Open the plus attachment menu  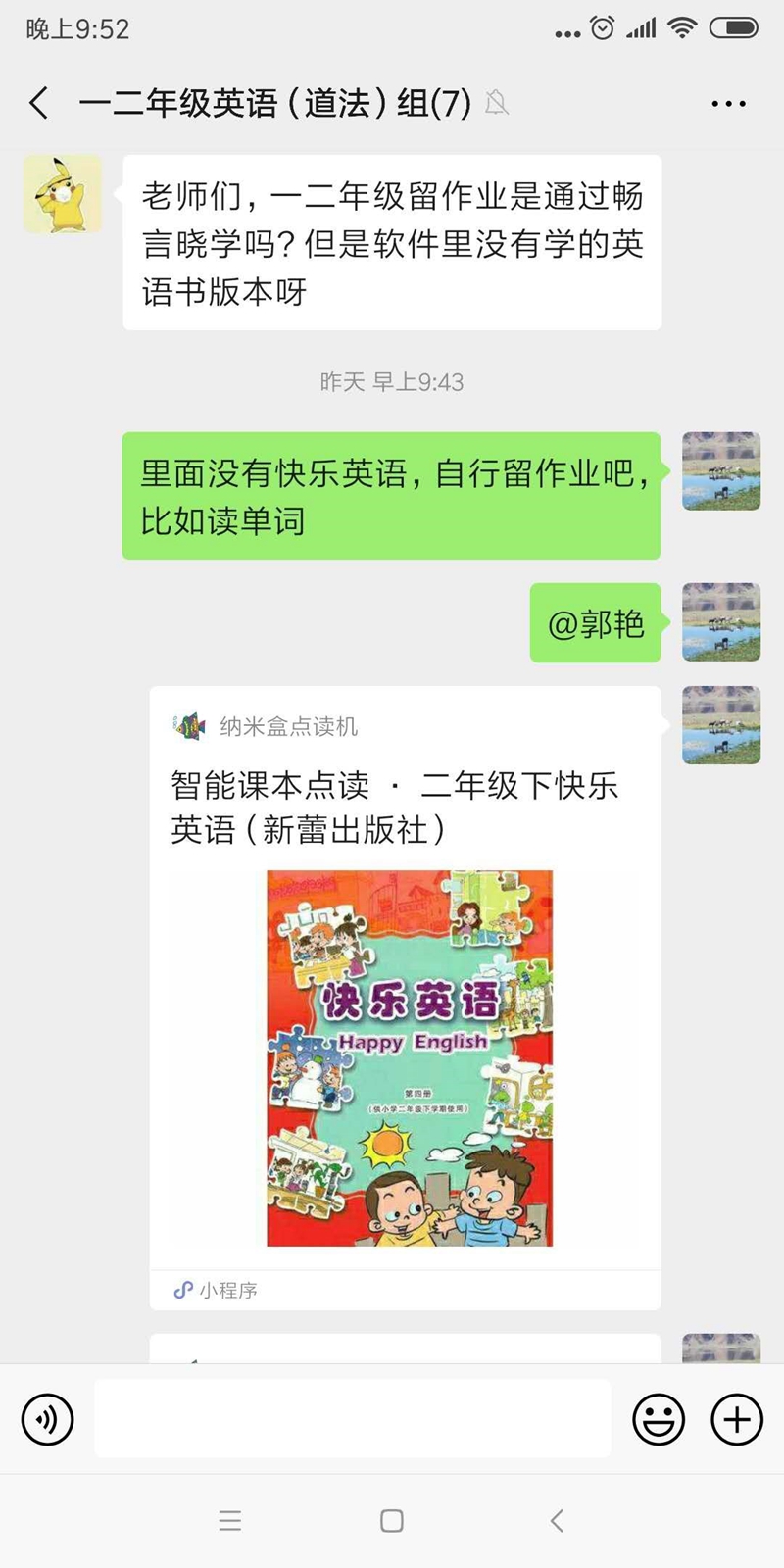(736, 1418)
